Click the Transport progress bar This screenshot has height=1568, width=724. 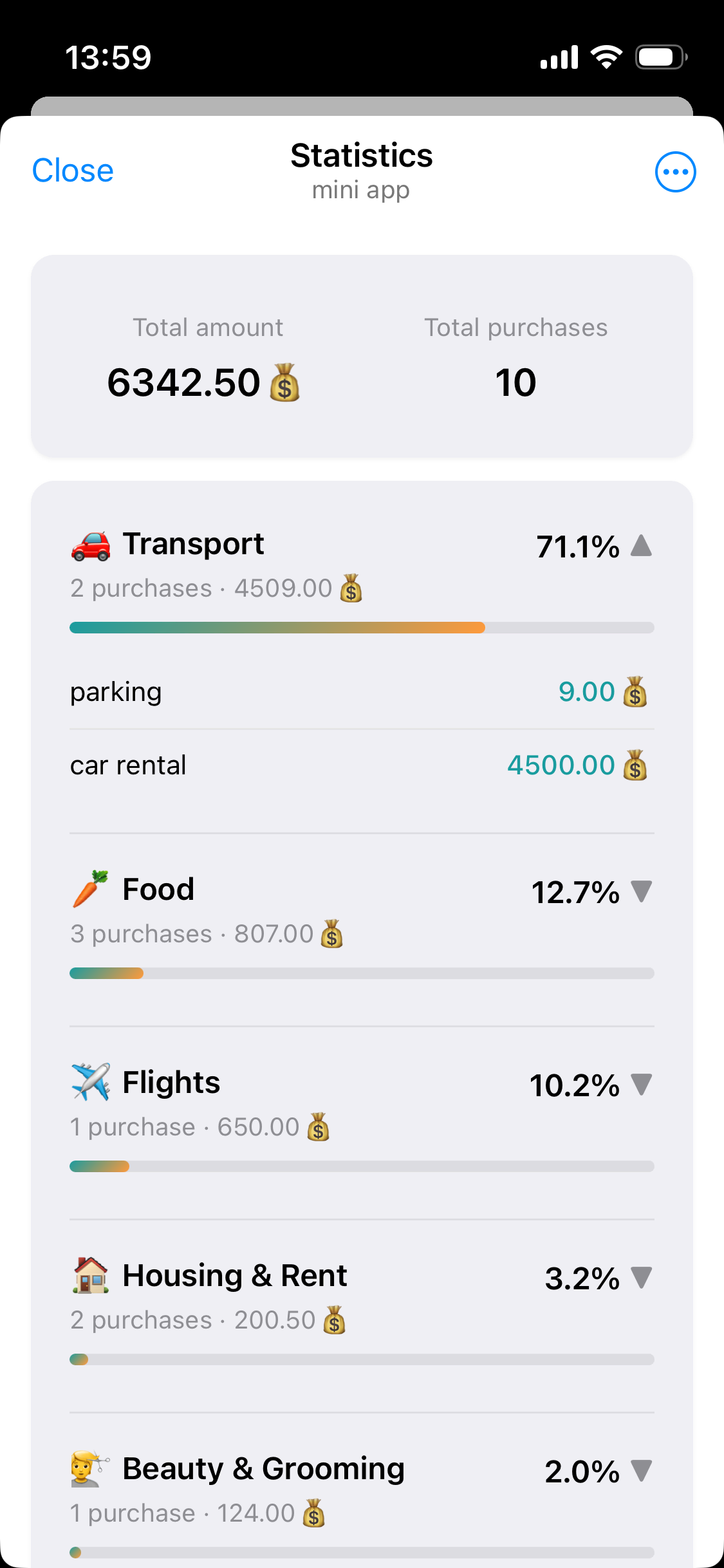click(361, 627)
